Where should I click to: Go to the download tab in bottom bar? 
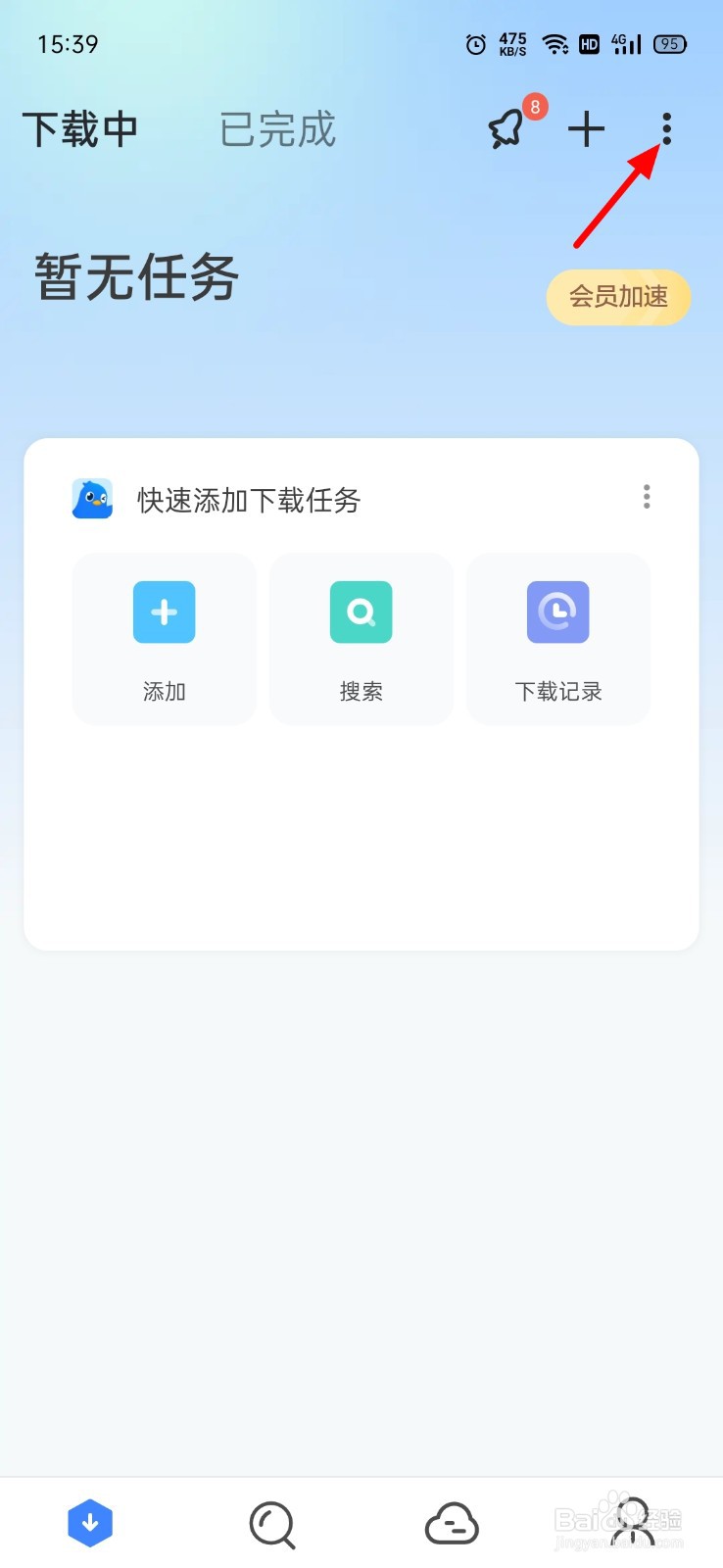[90, 1523]
